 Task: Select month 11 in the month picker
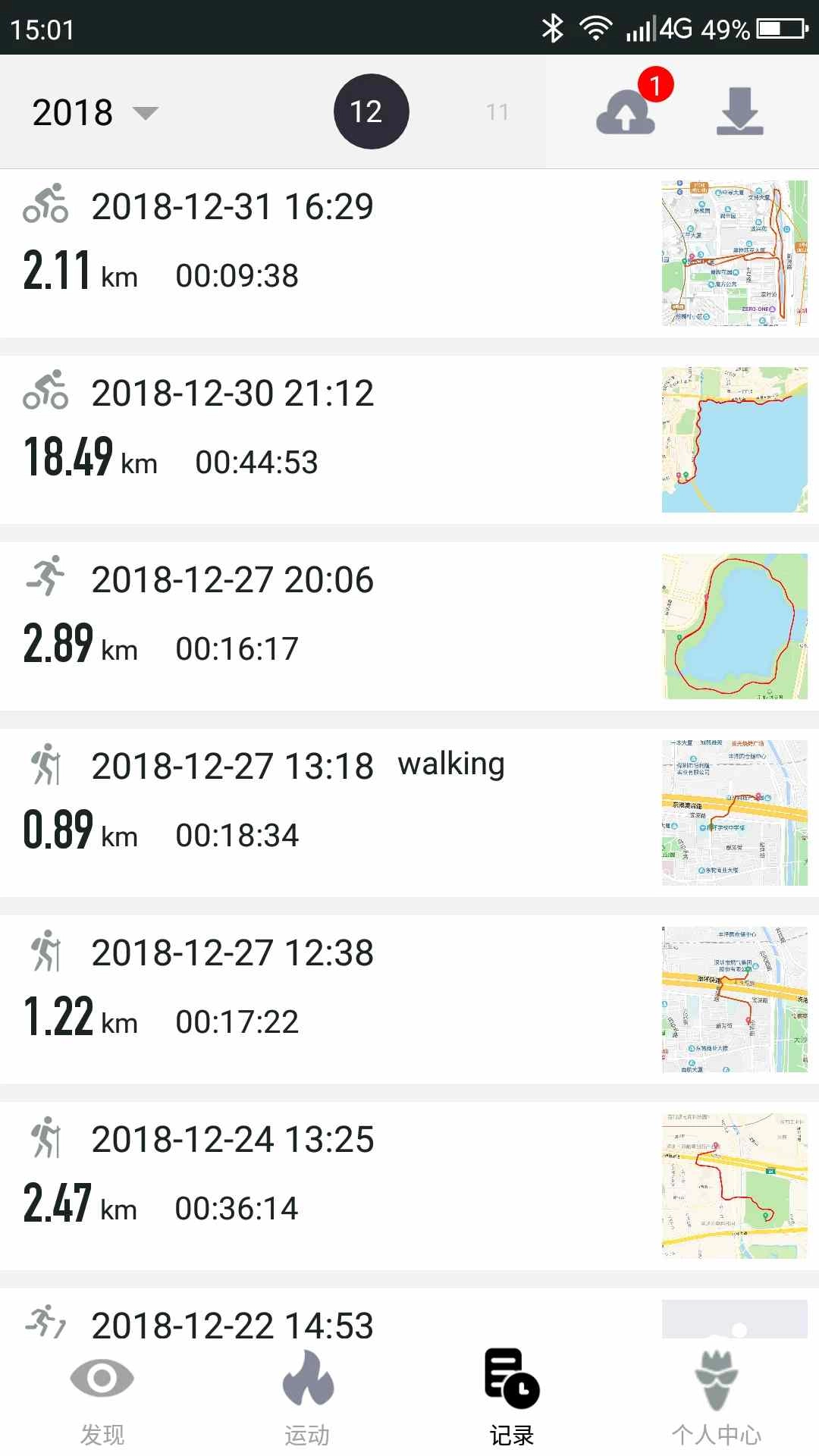(497, 112)
